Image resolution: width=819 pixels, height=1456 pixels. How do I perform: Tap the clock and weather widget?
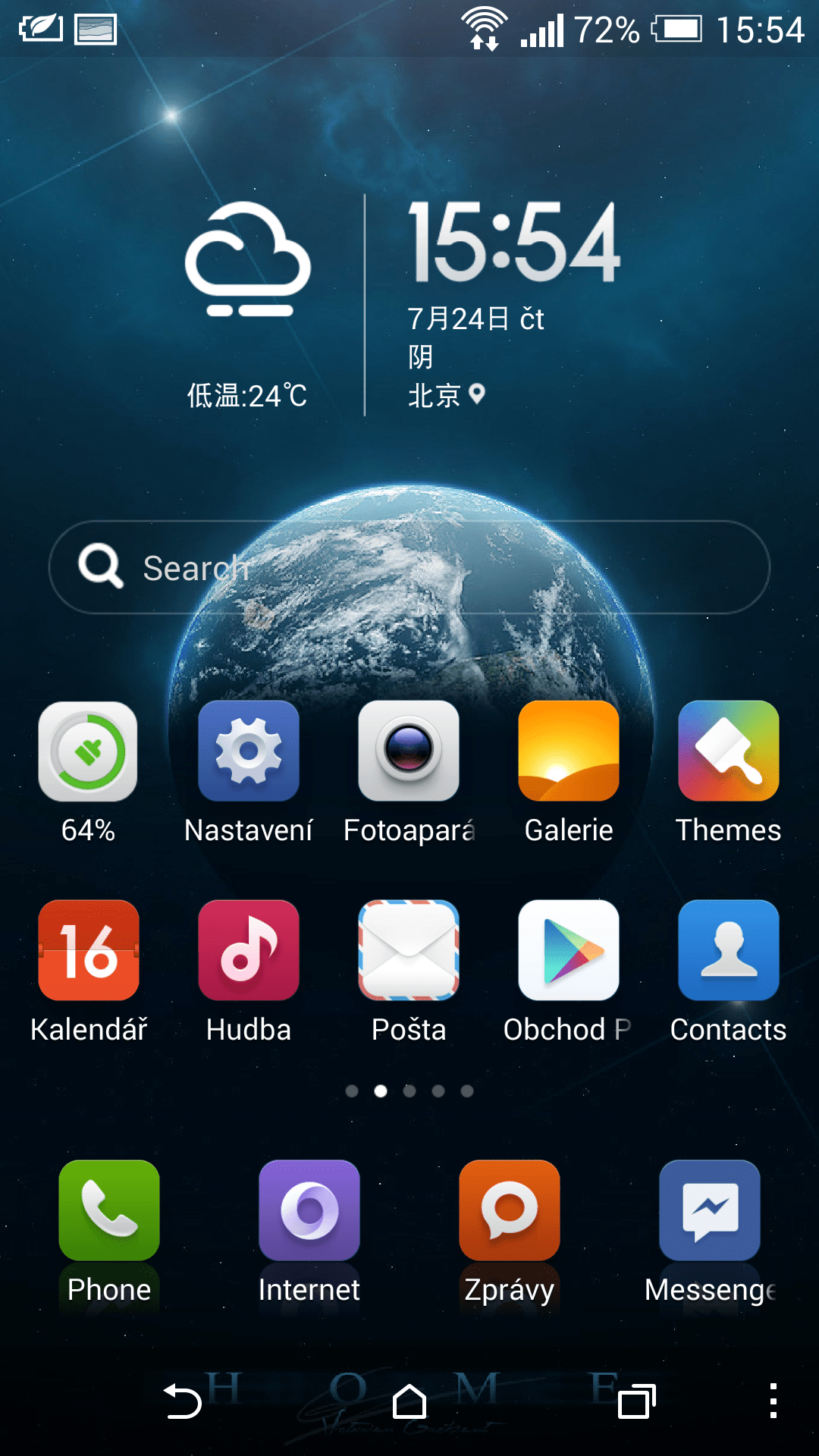[403, 305]
